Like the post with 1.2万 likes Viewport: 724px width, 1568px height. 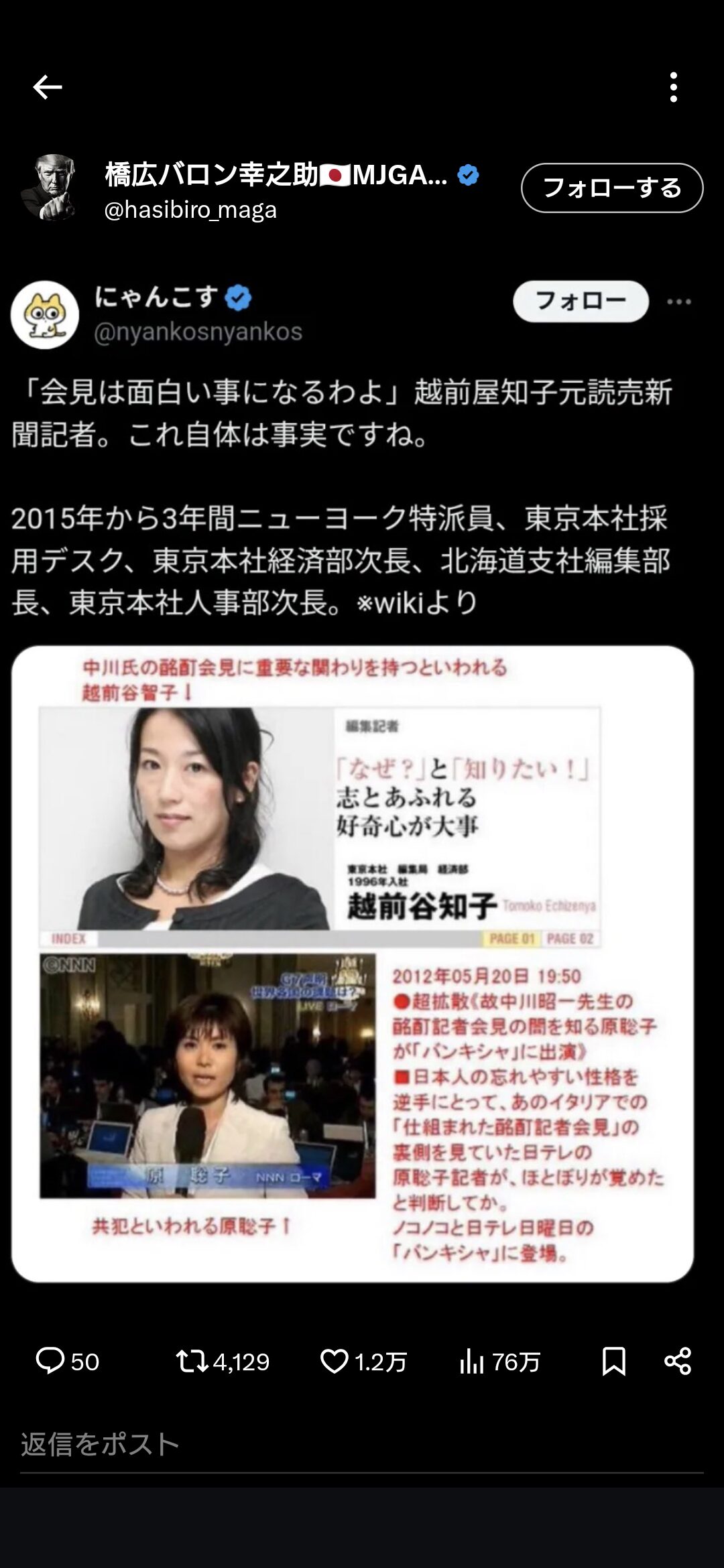[x=363, y=1362]
